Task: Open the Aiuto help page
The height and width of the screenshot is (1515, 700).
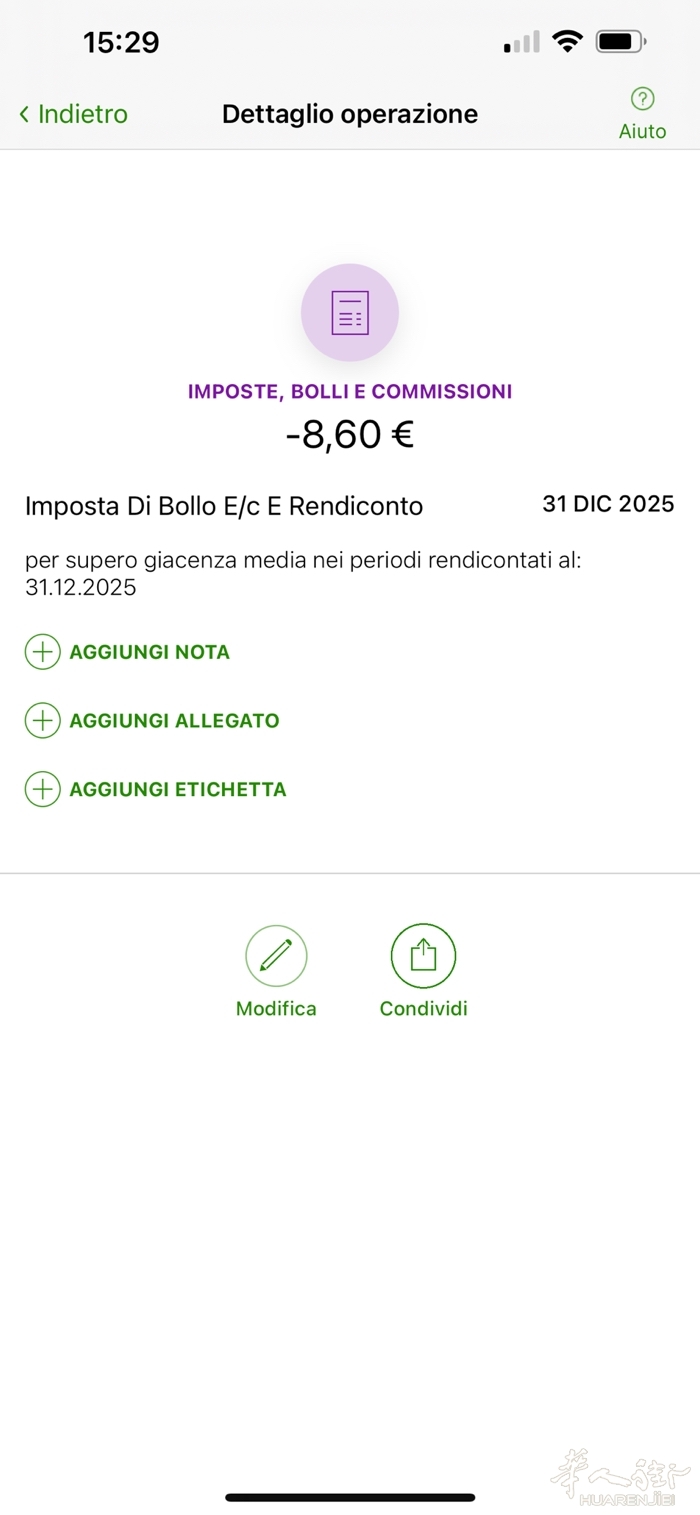Action: click(x=642, y=114)
